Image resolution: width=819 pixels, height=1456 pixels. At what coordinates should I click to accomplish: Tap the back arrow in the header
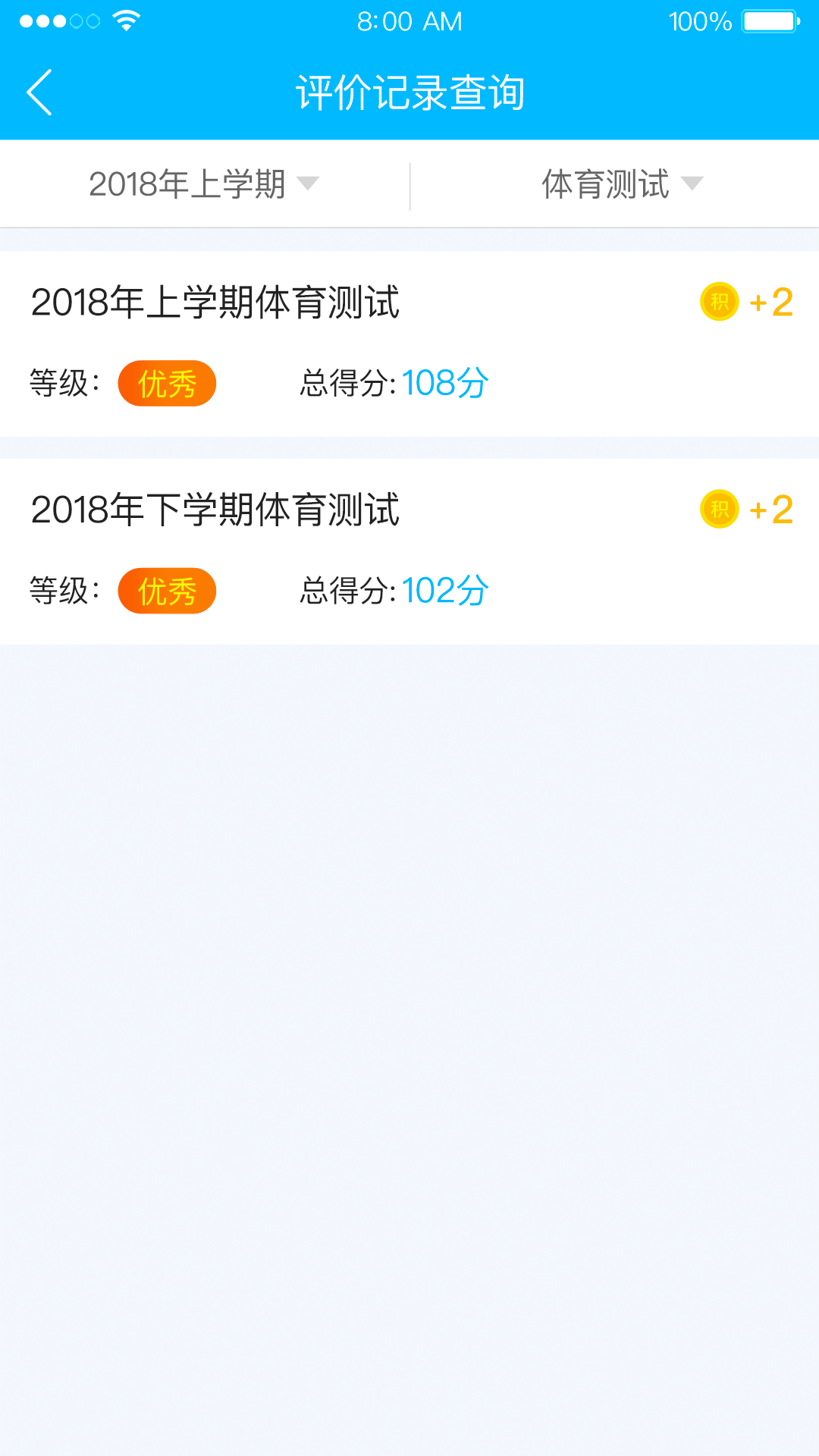pyautogui.click(x=39, y=91)
